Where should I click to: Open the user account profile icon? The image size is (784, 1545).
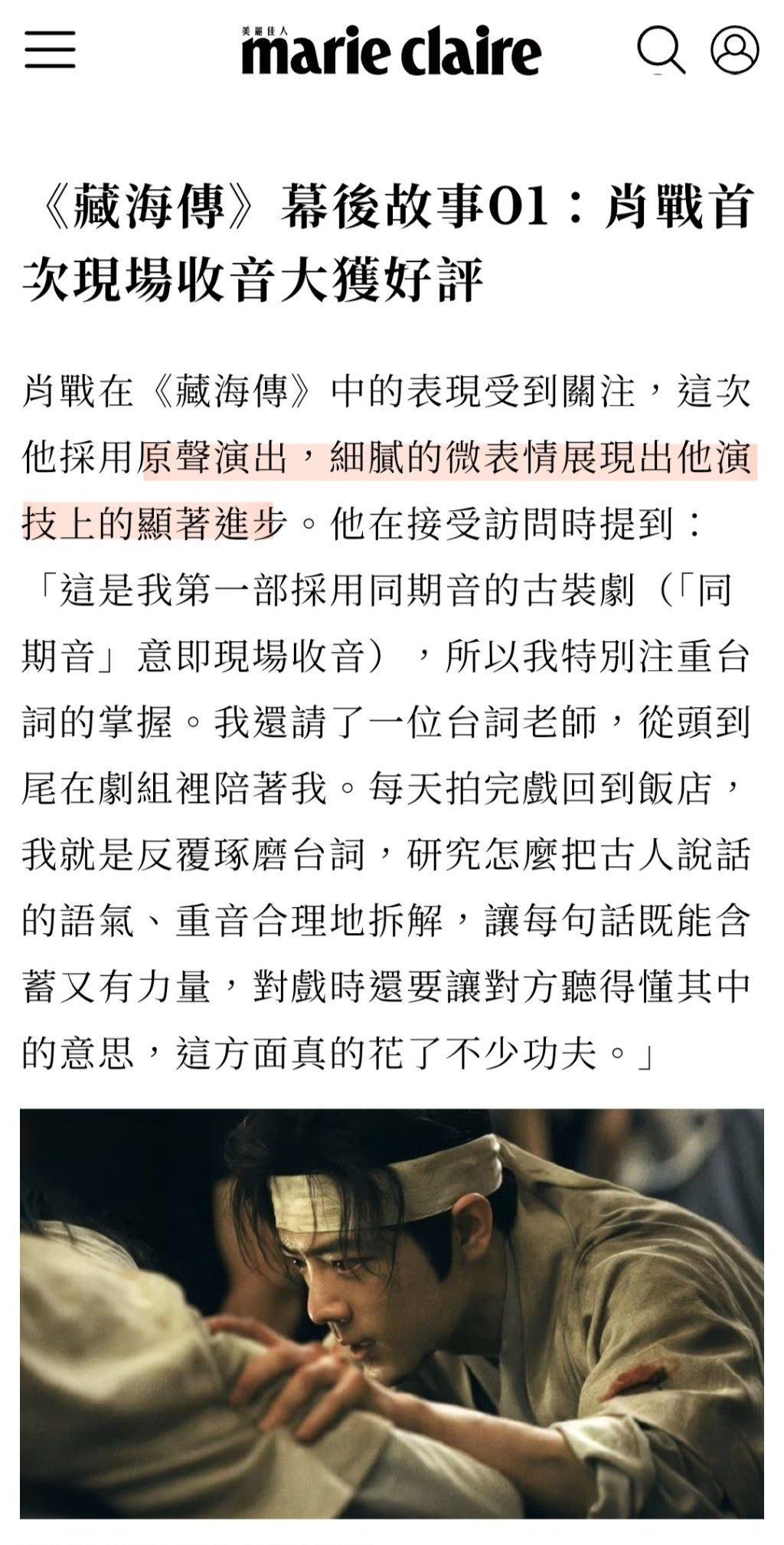734,50
